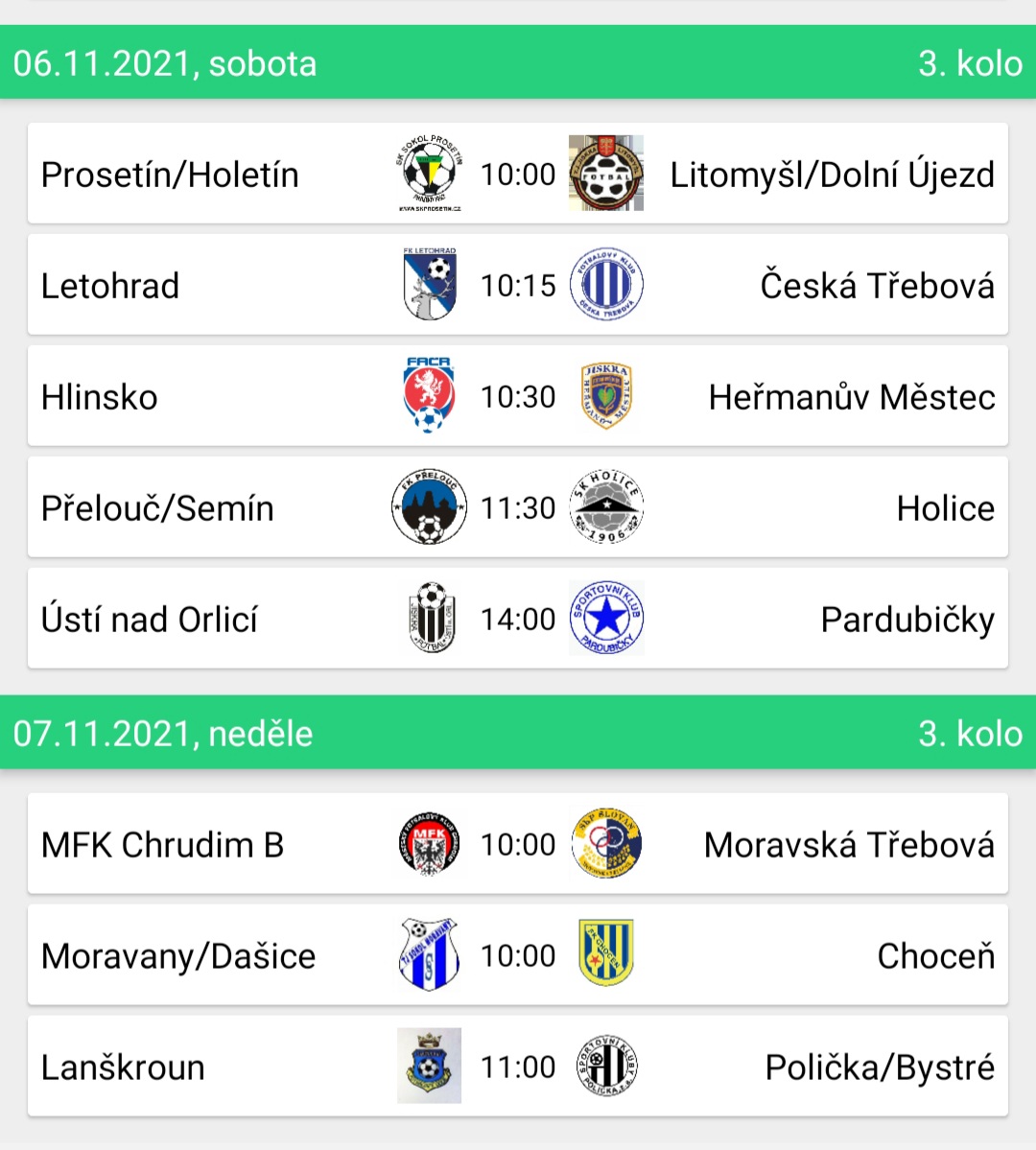Open the Lanškroun vs Polička/Bystré match

[518, 1067]
